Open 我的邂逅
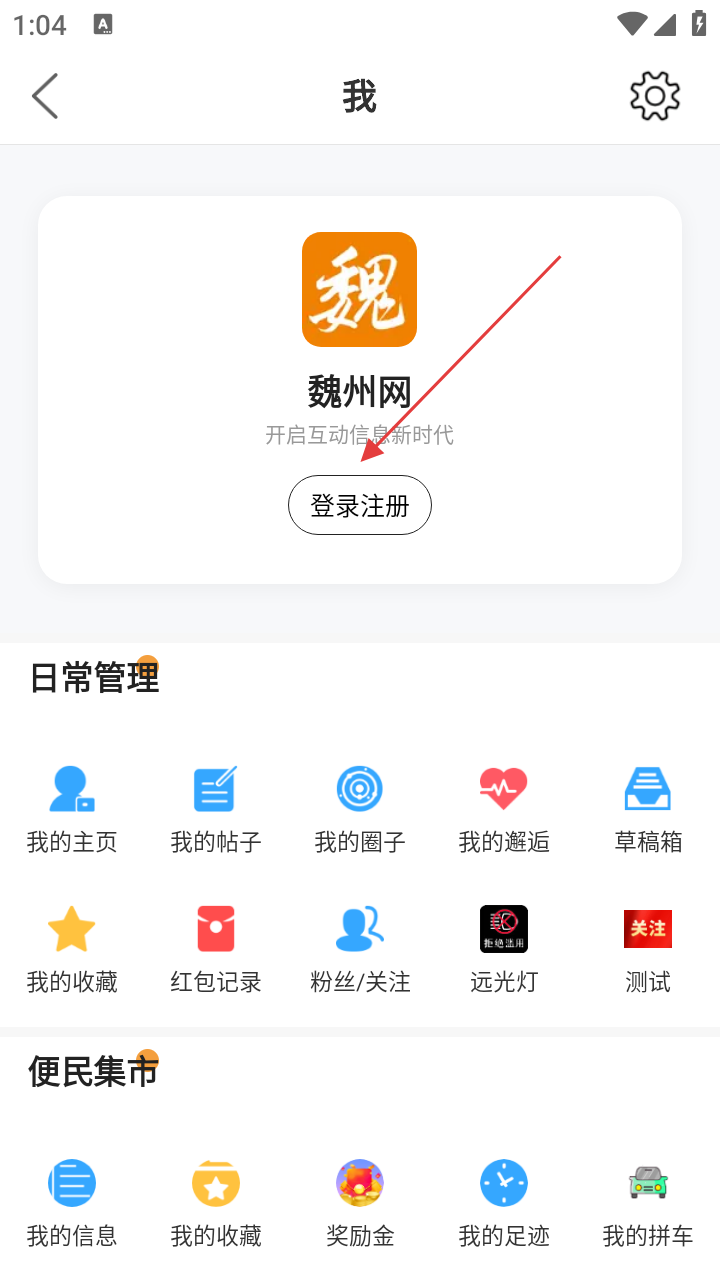 (x=504, y=808)
